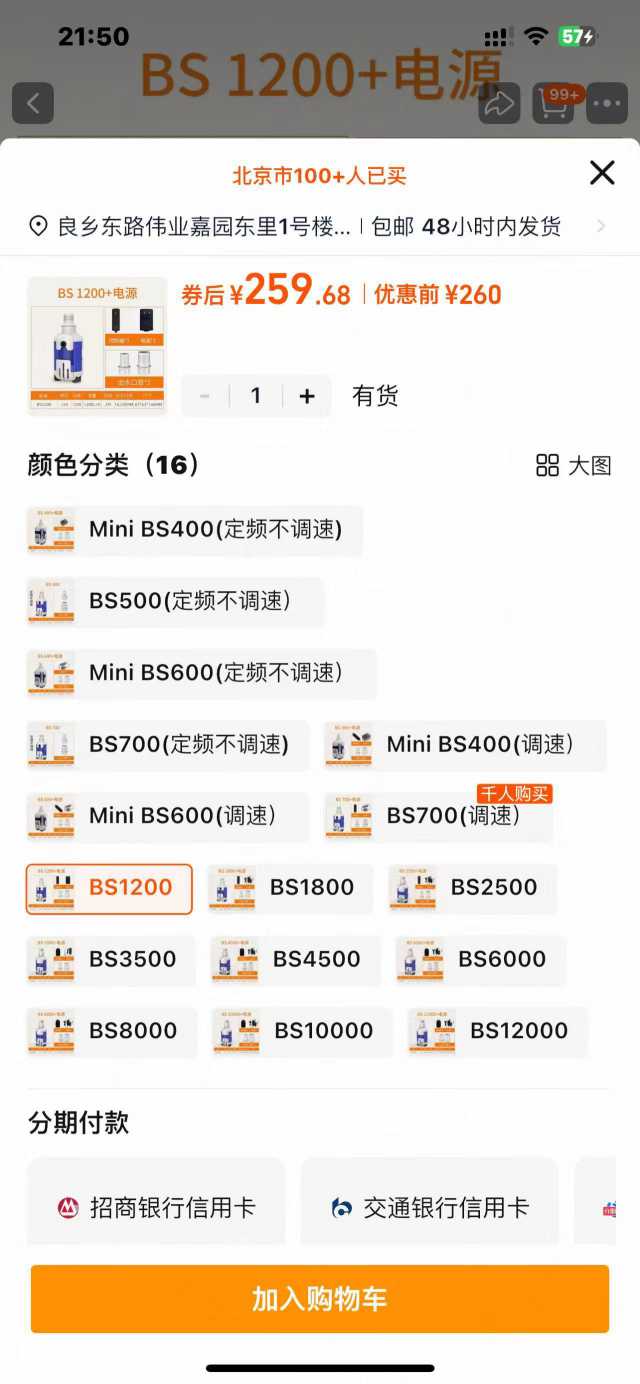This screenshot has height=1384, width=640.
Task: Choose the BS500(定频不调速) variant
Action: coord(175,601)
